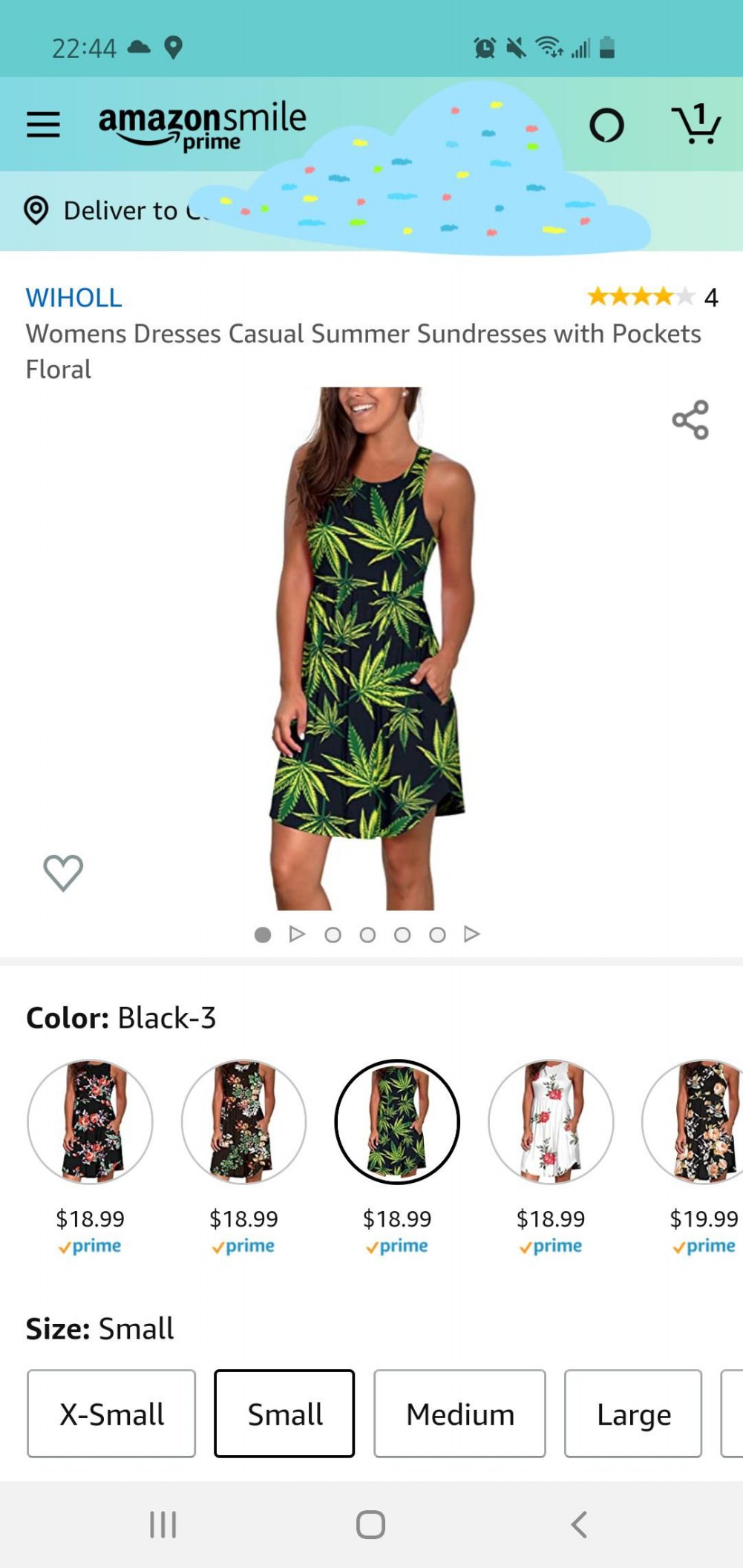
Task: Open the hamburger menu
Action: 43,124
